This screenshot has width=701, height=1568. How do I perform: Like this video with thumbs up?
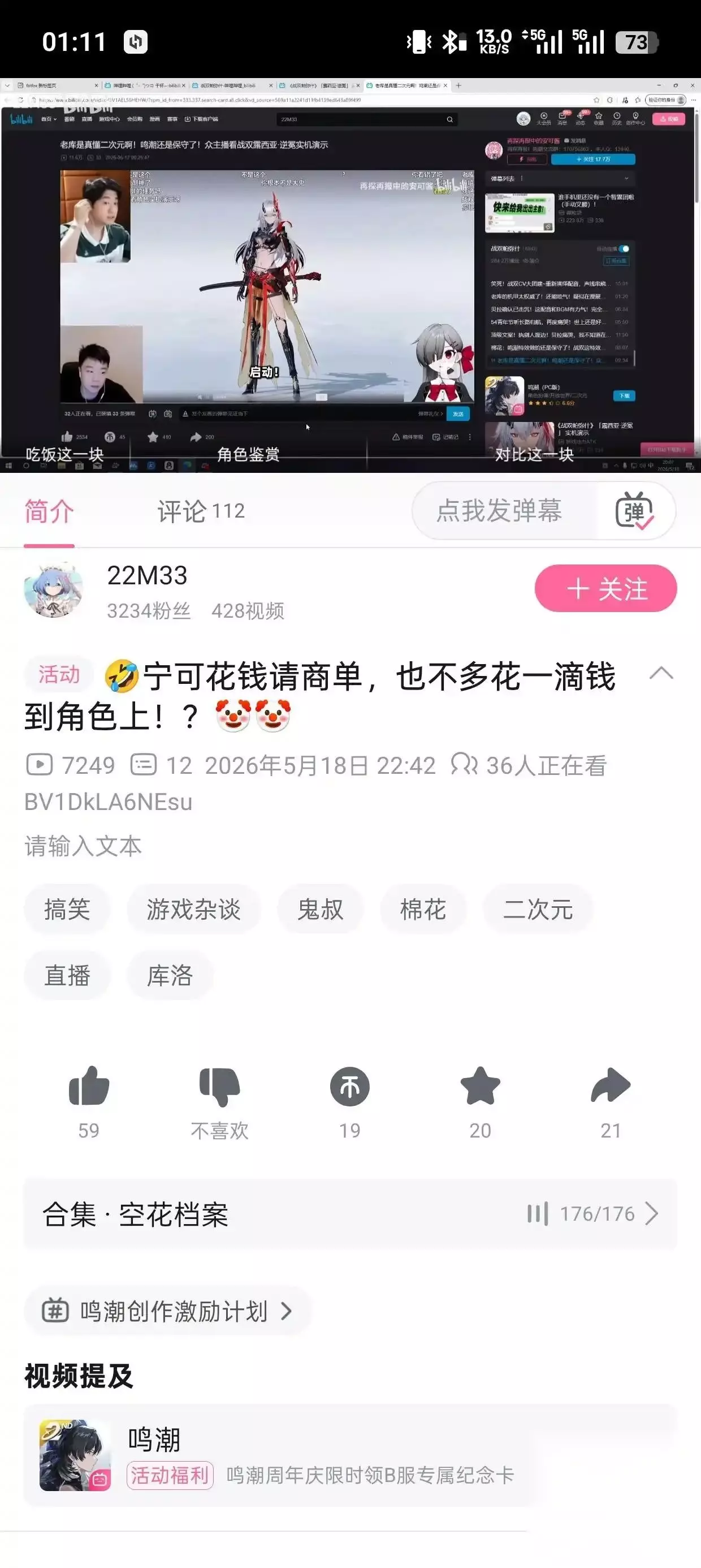coord(89,1102)
